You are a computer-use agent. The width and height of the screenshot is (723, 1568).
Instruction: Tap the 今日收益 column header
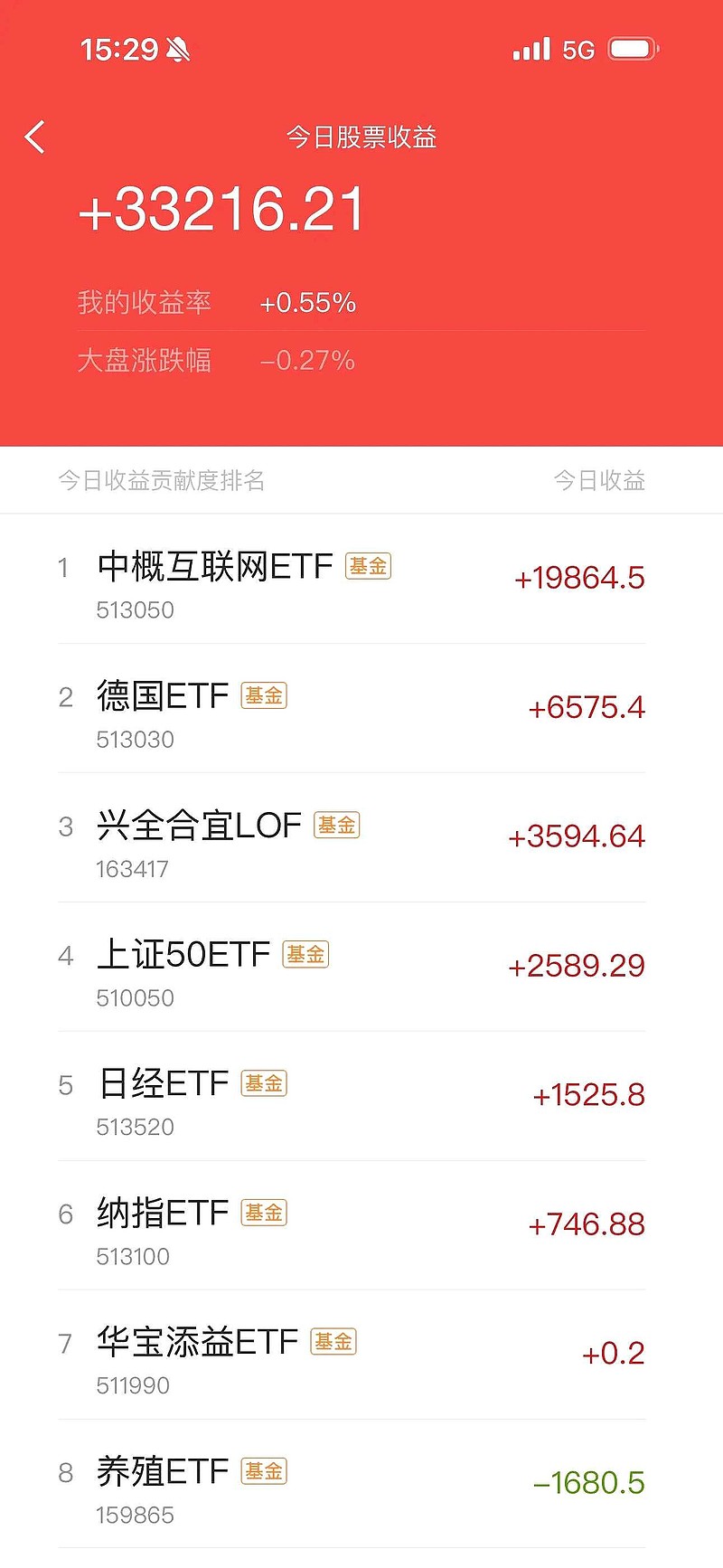[599, 480]
